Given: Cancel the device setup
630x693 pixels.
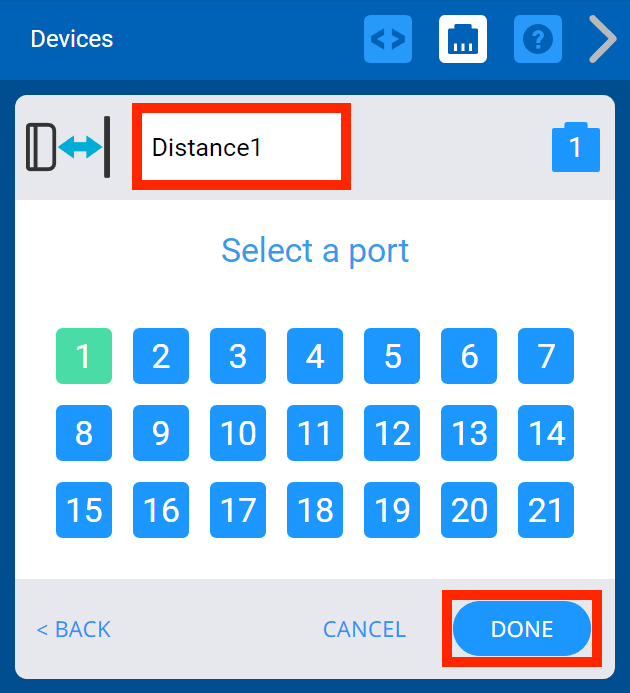Looking at the screenshot, I should tap(364, 629).
